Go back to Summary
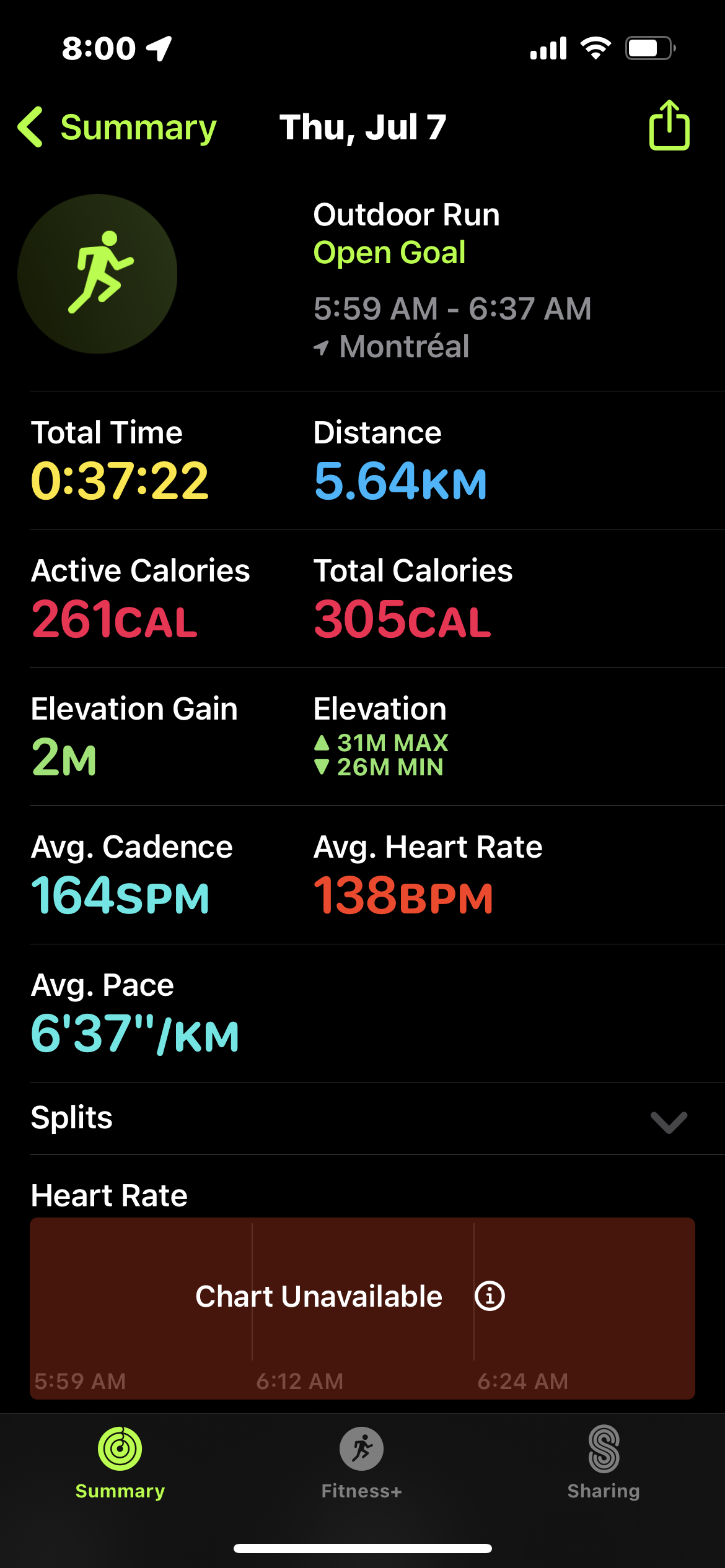This screenshot has width=725, height=1568. pos(118,128)
